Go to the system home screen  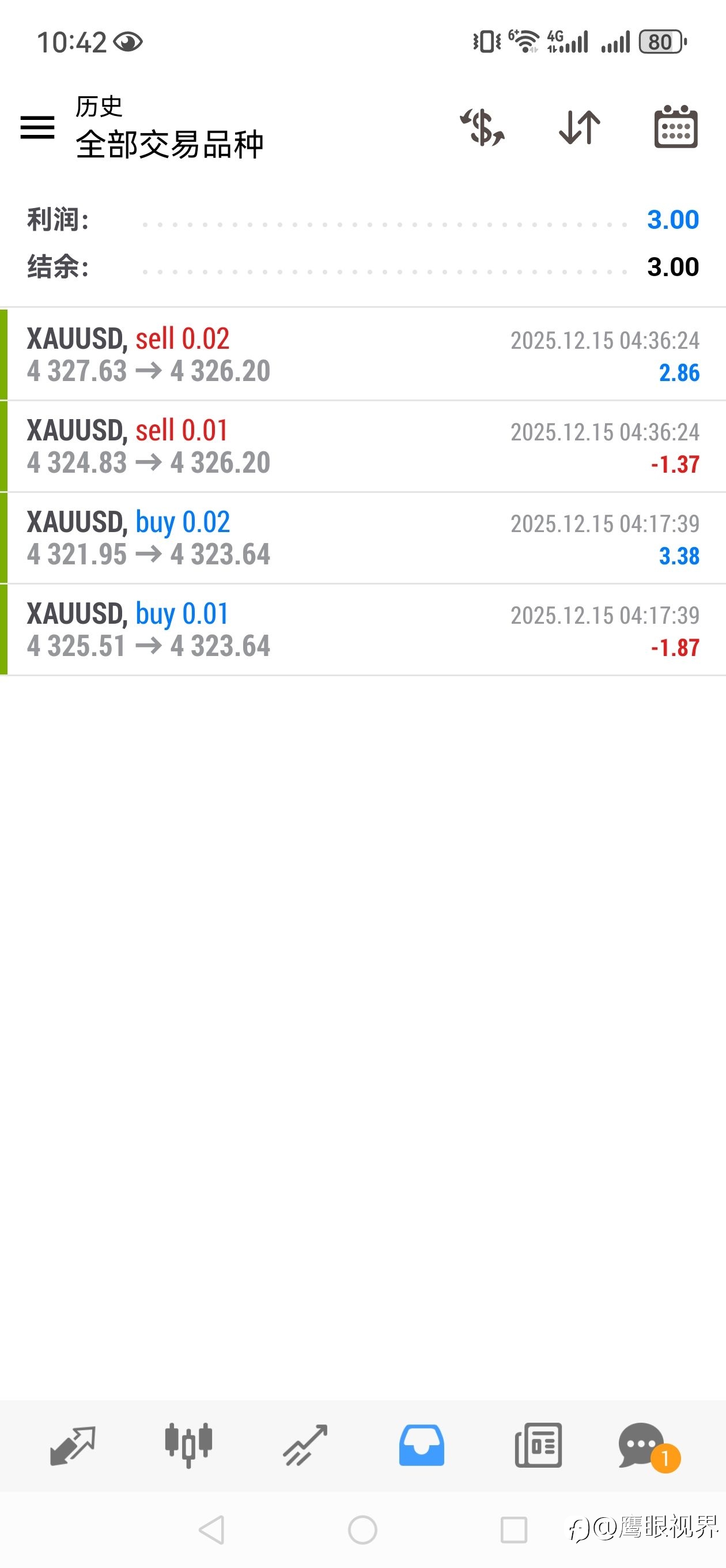[362, 1529]
